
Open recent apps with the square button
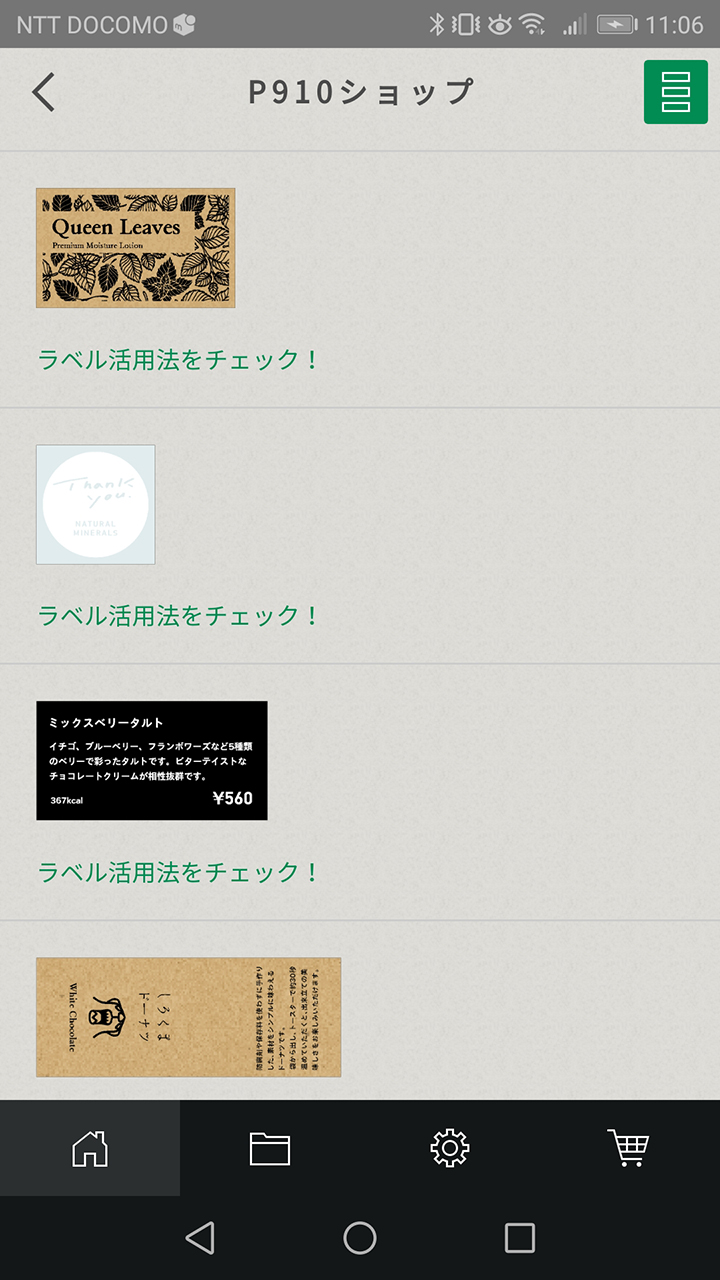(x=519, y=1238)
